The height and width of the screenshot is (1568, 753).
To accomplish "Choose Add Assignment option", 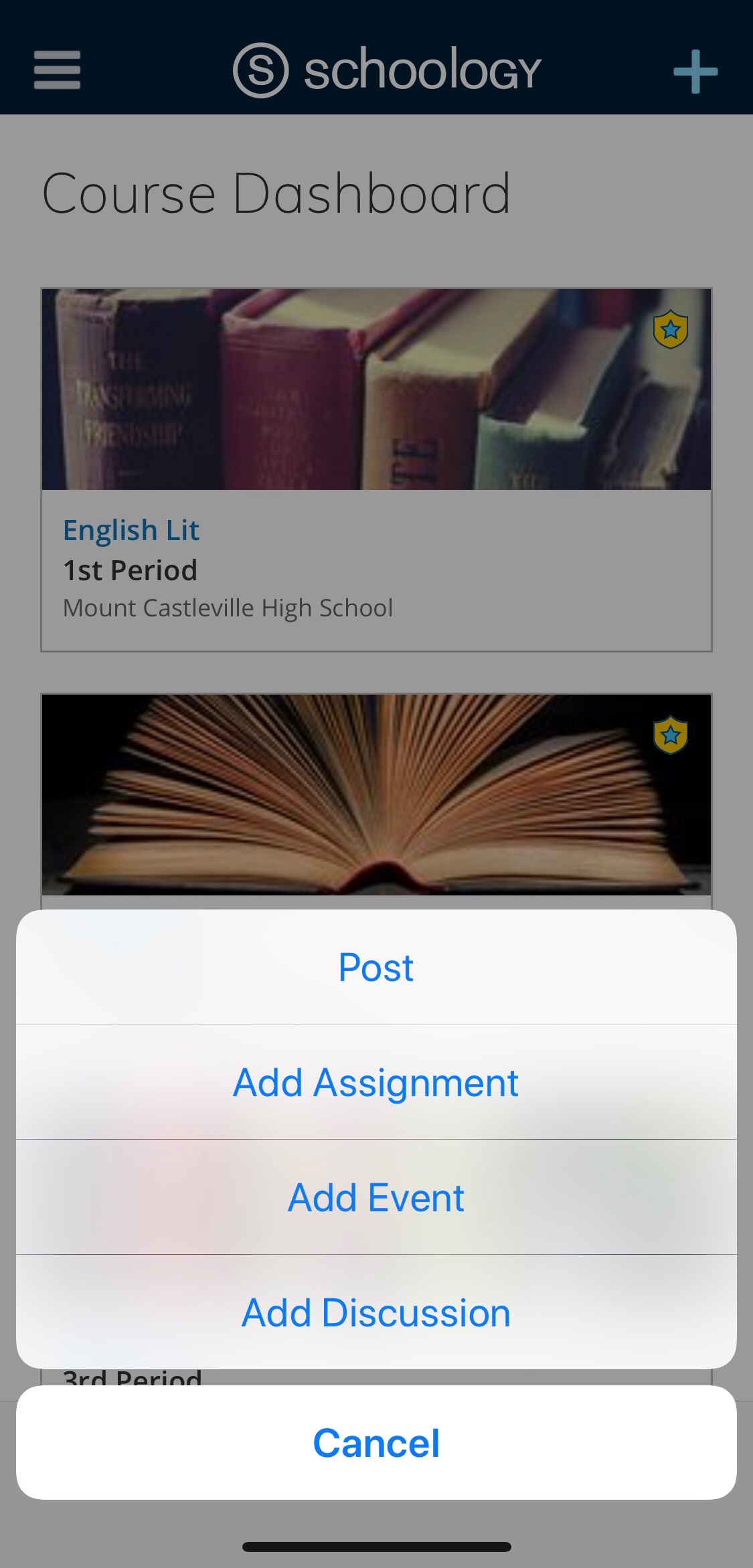I will (376, 1083).
